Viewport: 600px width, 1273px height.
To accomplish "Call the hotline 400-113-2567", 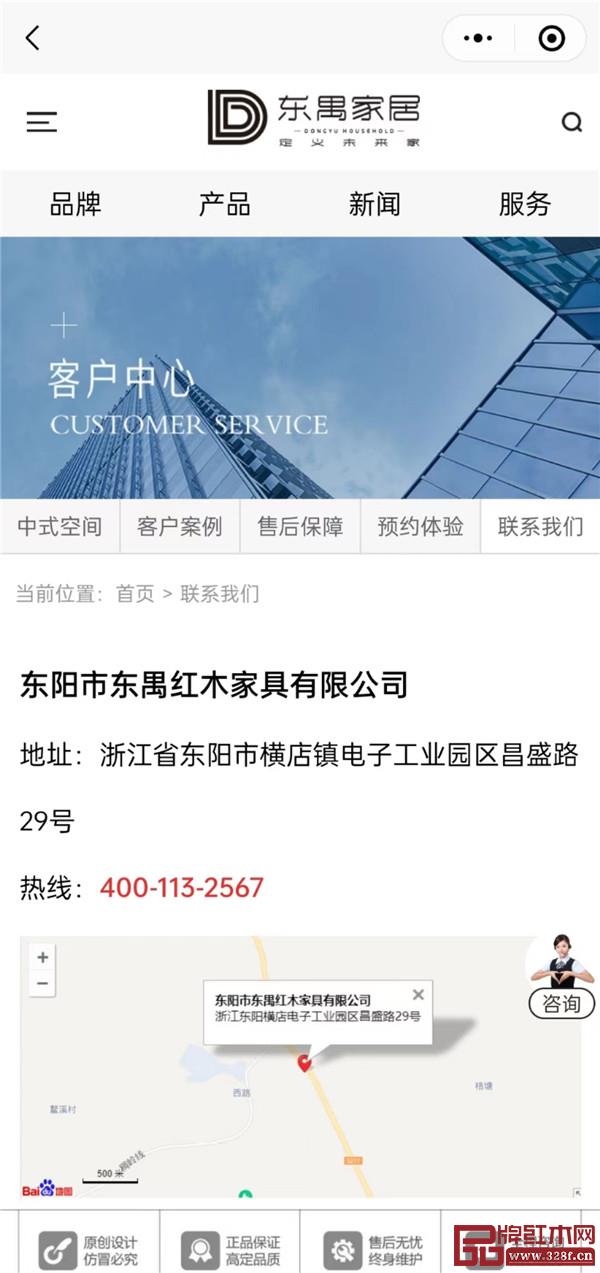I will (x=181, y=887).
